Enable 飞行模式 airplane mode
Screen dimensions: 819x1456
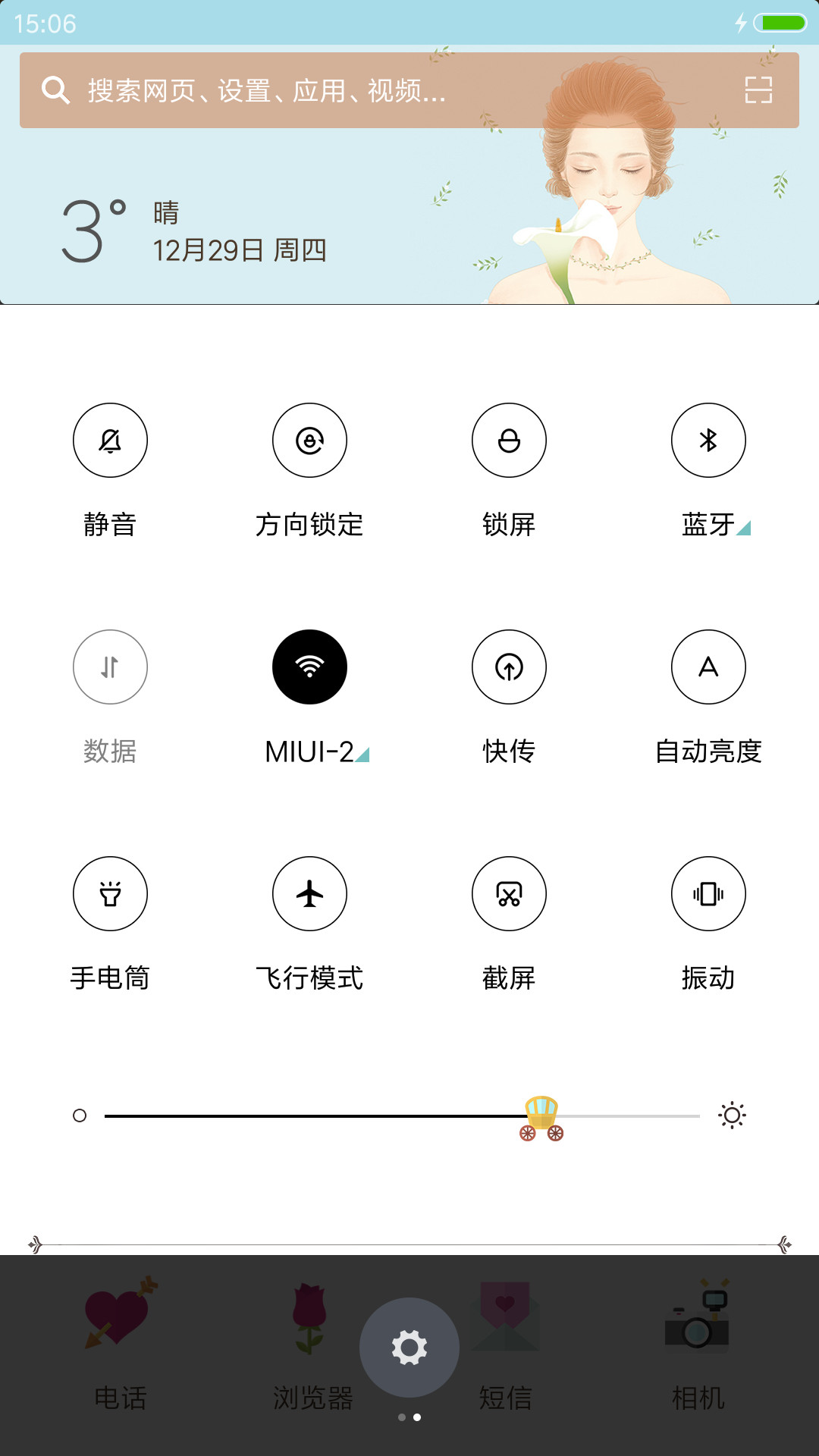(309, 893)
